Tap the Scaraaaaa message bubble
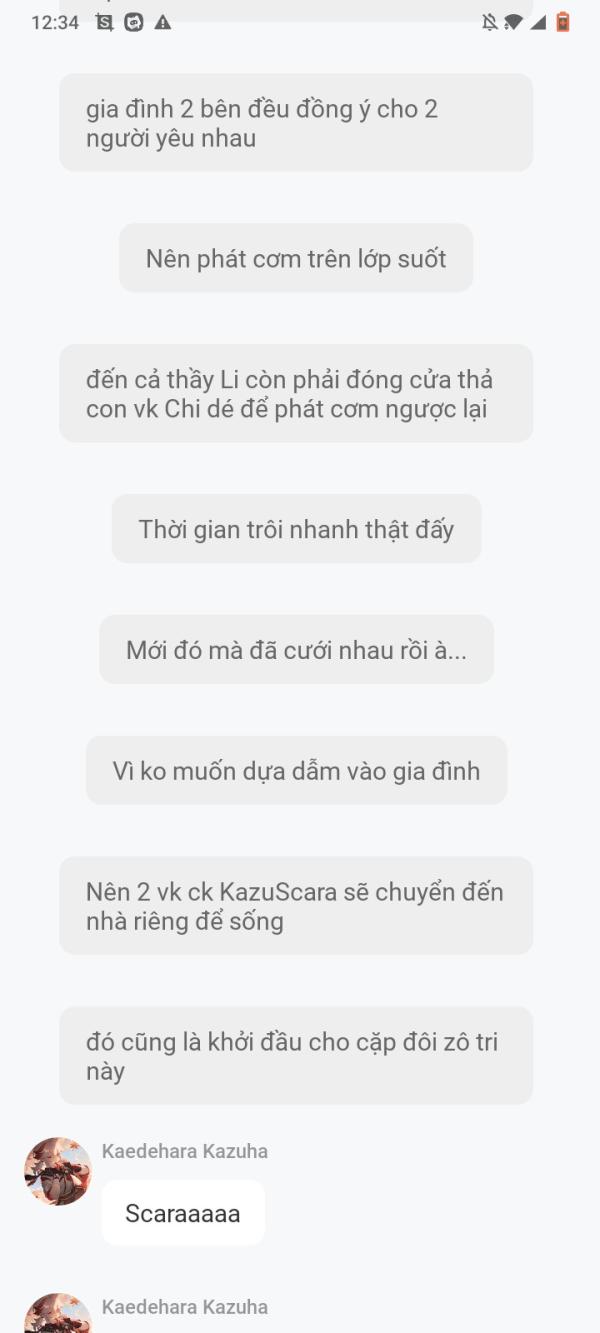The image size is (600, 1333). pyautogui.click(x=183, y=1213)
